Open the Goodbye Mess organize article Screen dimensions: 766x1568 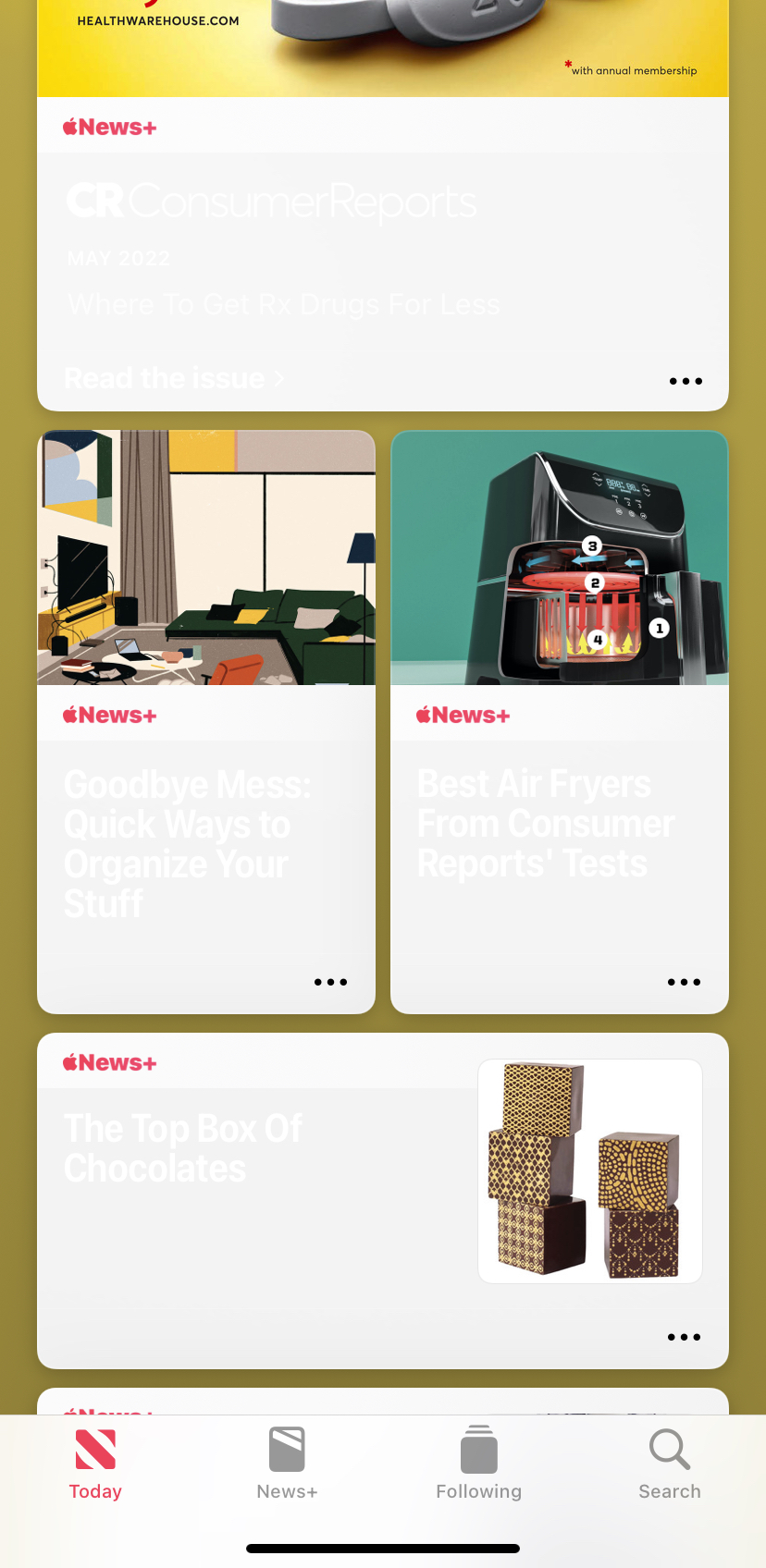[x=188, y=842]
